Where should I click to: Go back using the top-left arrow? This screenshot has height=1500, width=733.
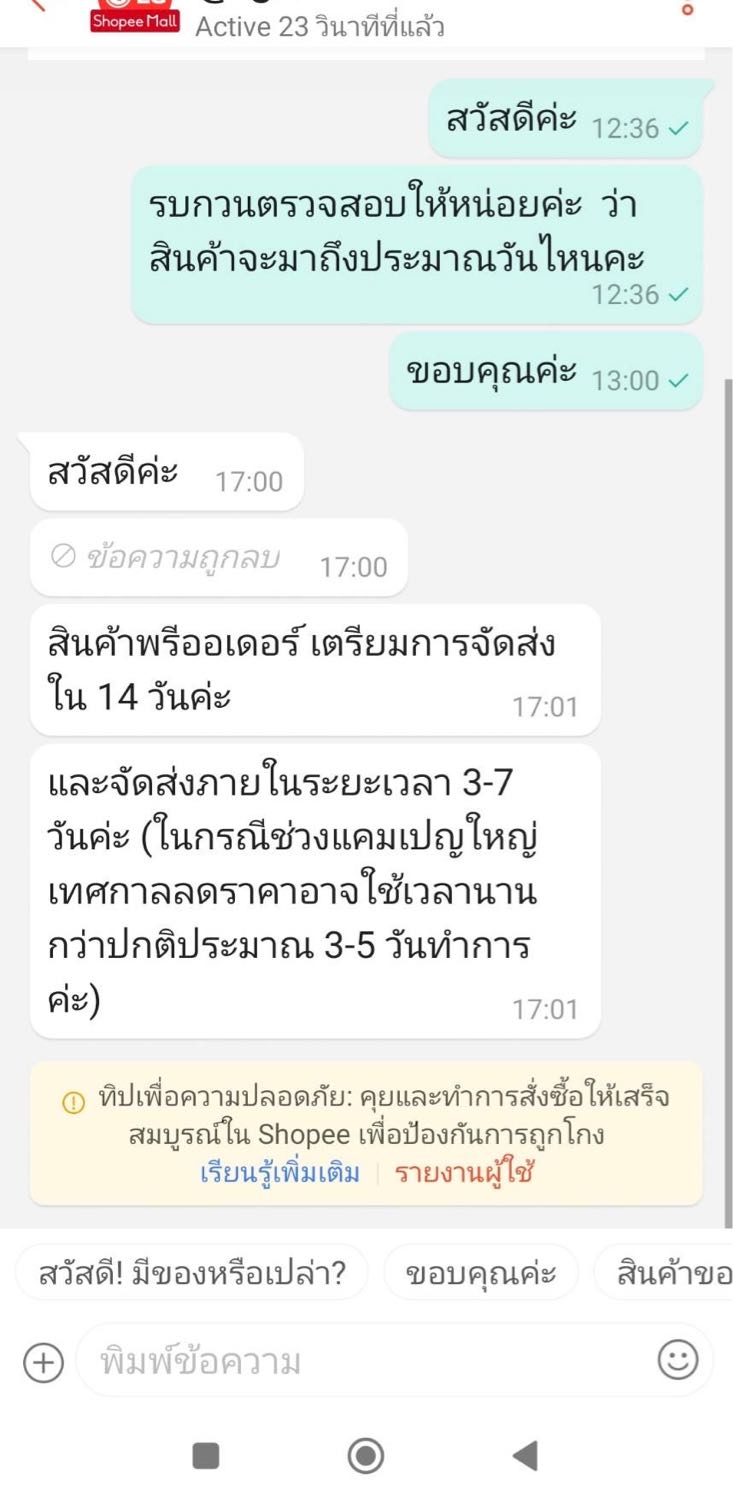click(x=36, y=5)
